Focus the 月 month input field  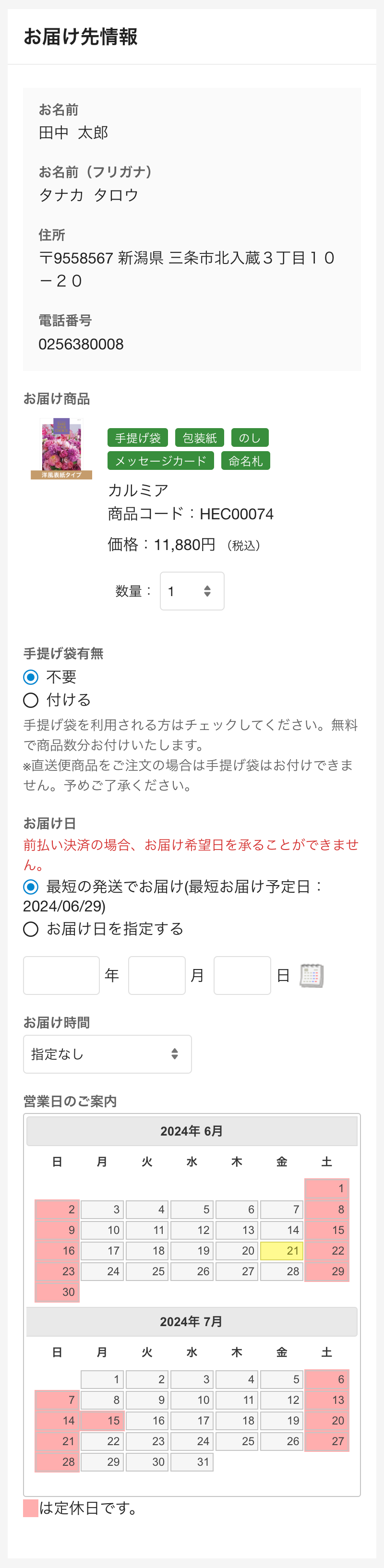click(x=156, y=975)
